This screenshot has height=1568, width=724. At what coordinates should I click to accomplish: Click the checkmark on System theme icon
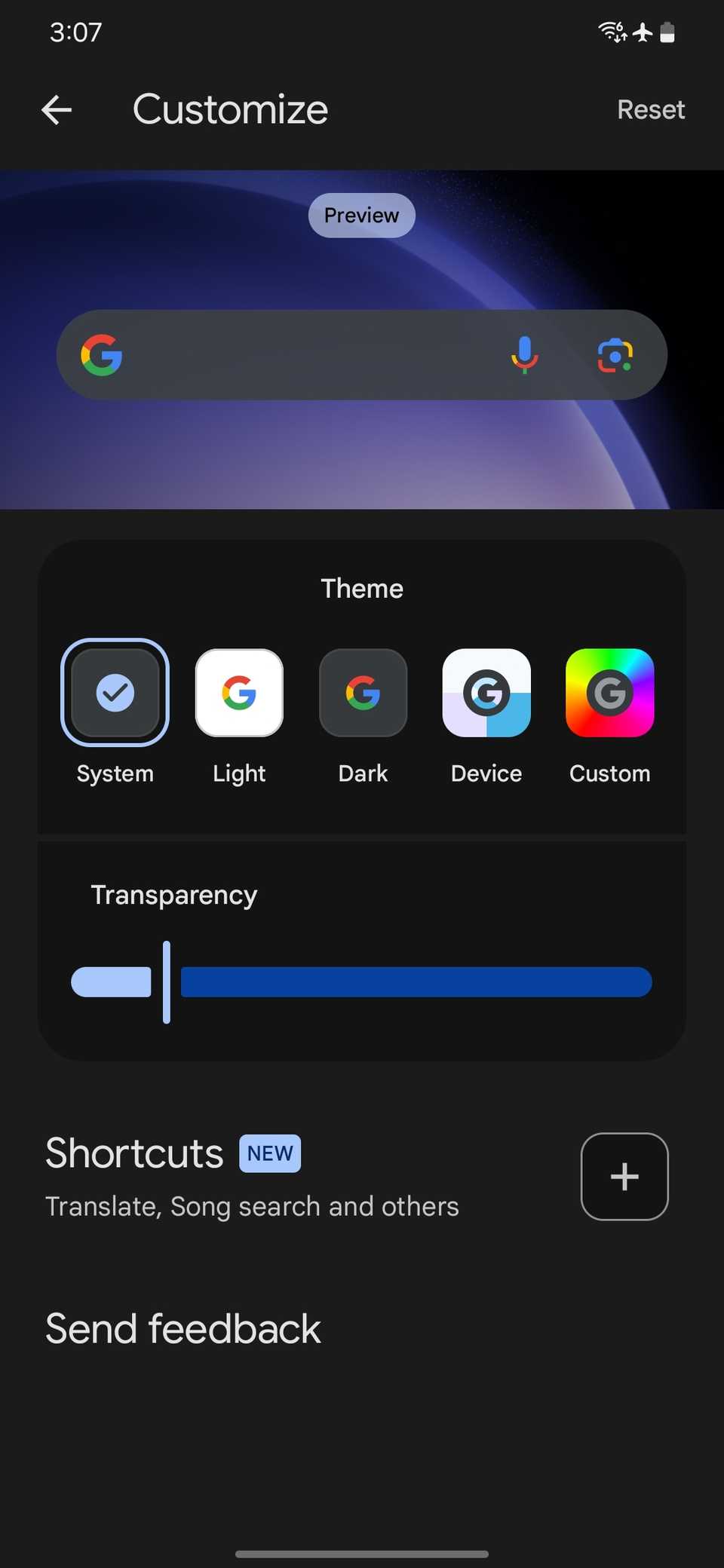pos(115,692)
